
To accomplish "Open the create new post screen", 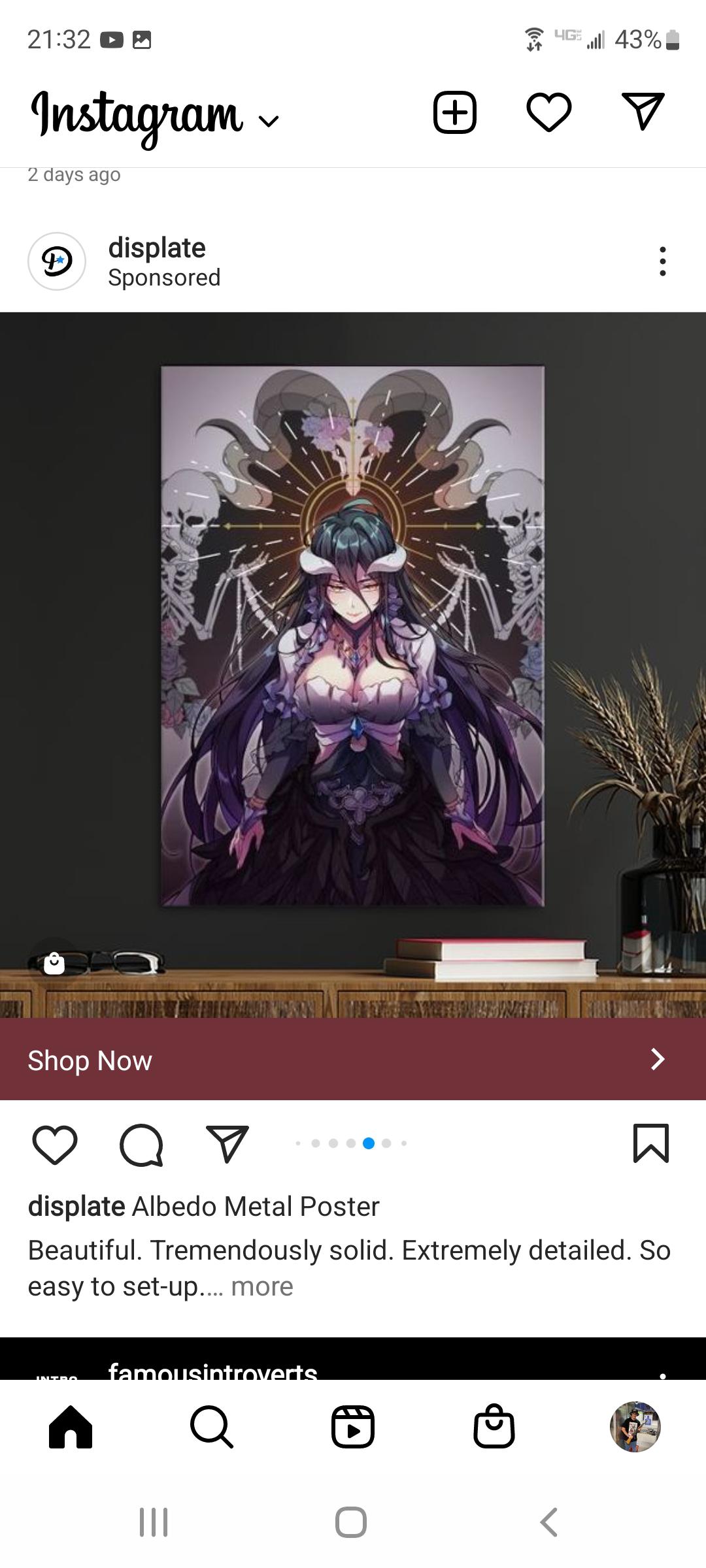I will (x=455, y=112).
